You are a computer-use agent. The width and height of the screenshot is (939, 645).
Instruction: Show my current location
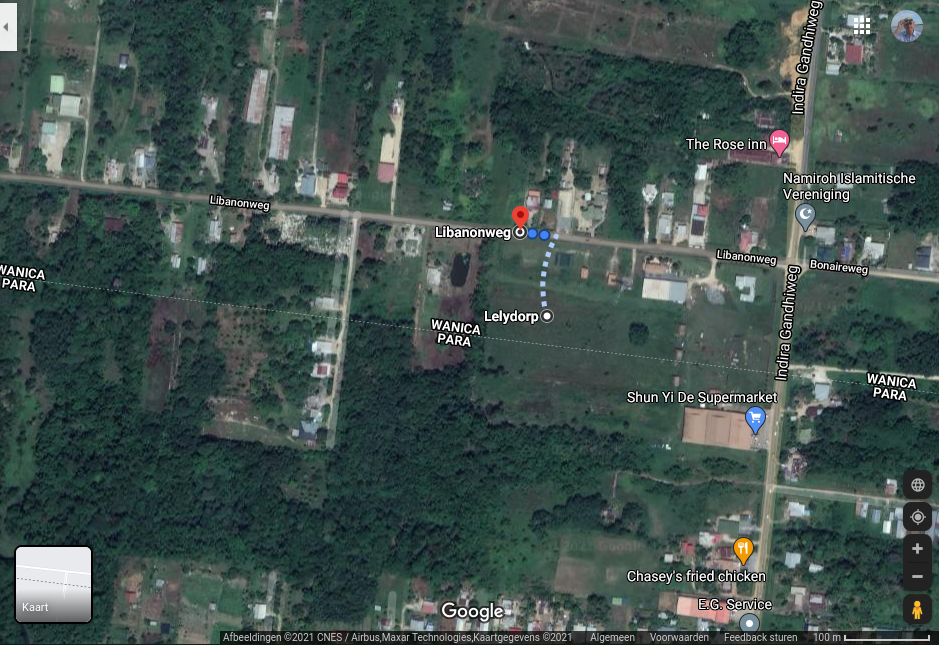click(917, 517)
